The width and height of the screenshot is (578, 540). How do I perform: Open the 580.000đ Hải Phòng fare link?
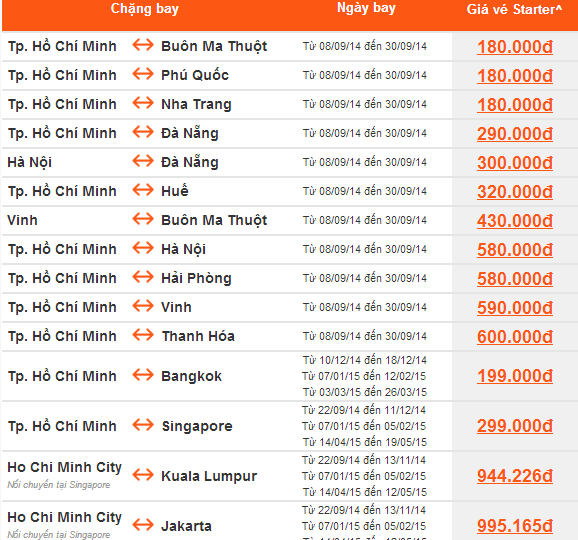point(515,279)
